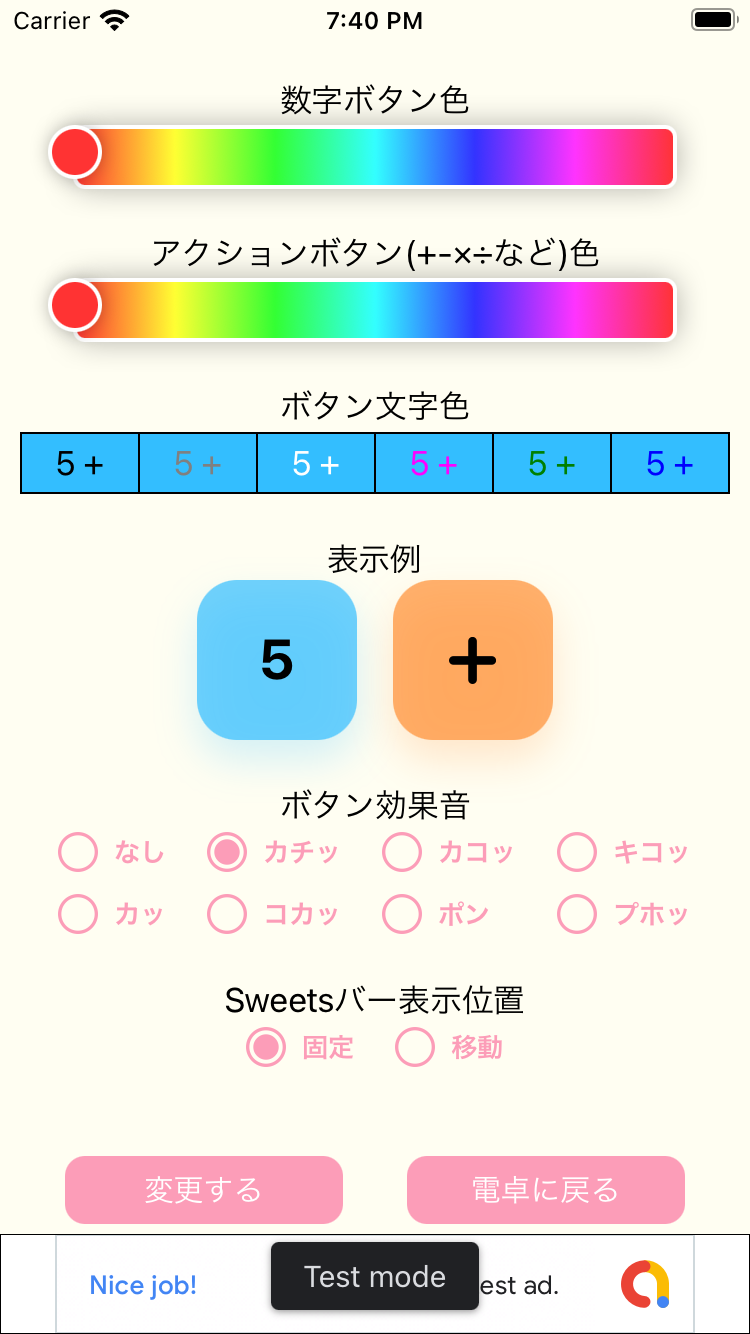Select green '5 +' button text color
The width and height of the screenshot is (750, 1334).
tap(552, 464)
